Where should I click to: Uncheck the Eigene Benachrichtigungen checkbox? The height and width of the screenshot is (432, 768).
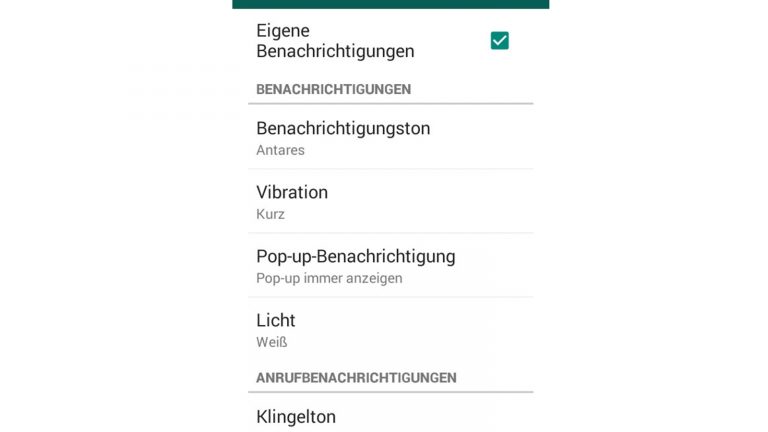pyautogui.click(x=499, y=41)
